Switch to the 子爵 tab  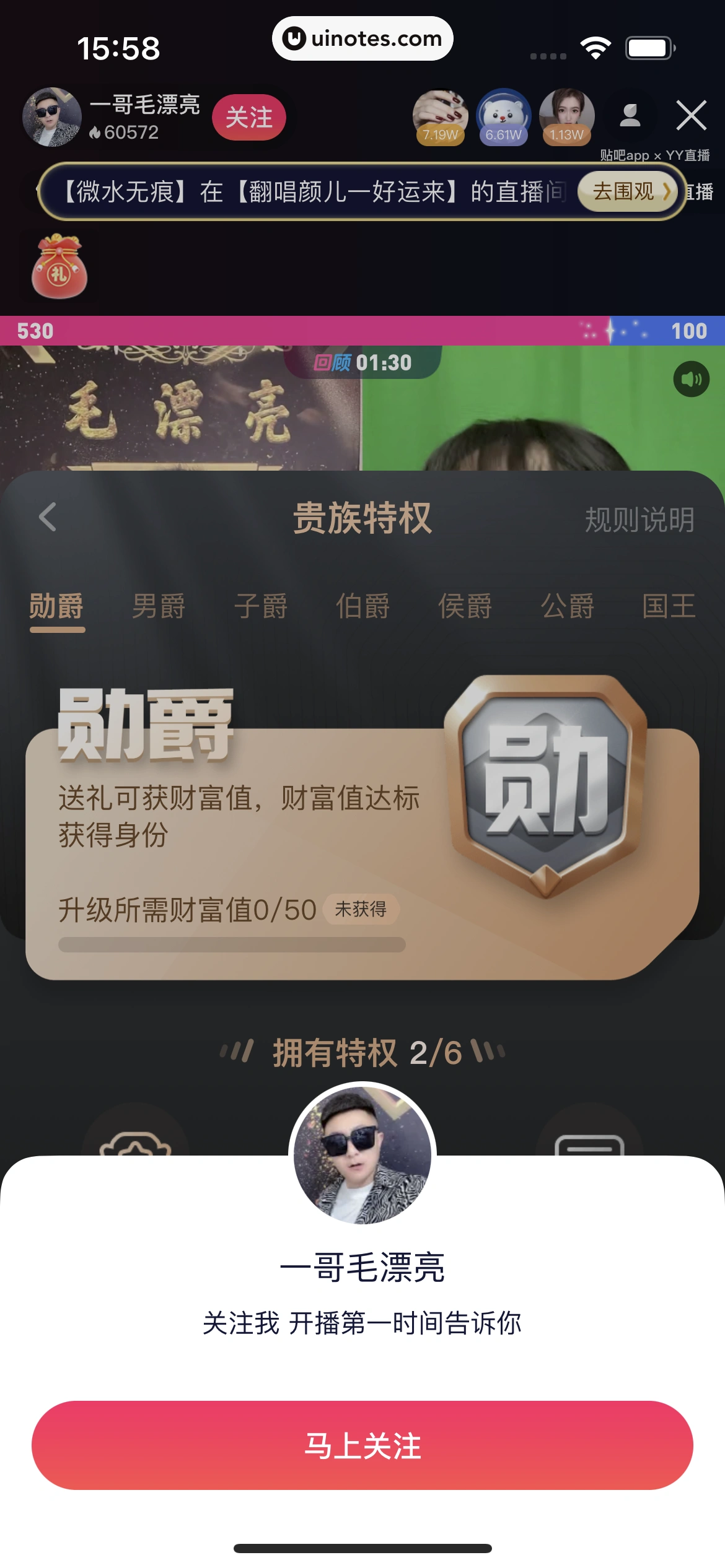261,606
